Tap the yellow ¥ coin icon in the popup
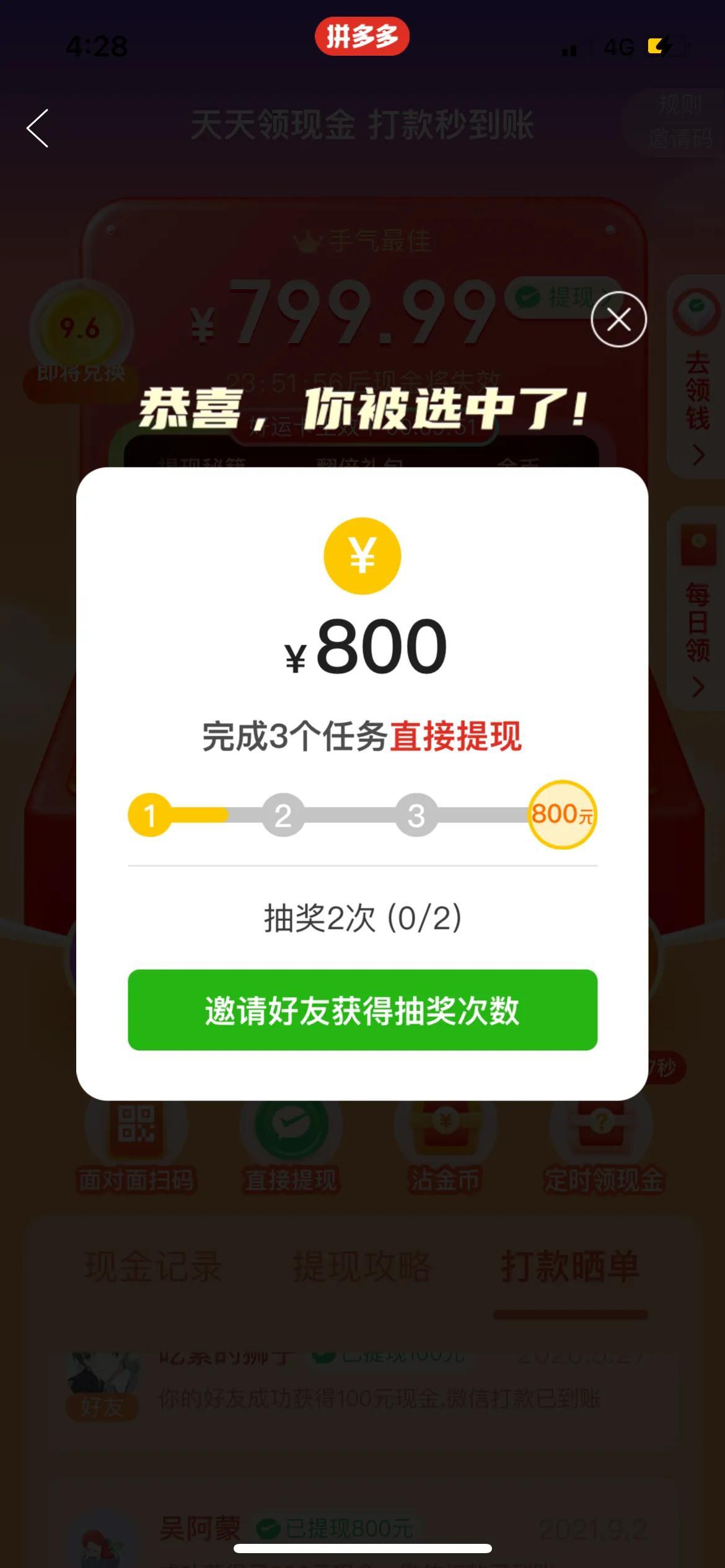The image size is (725, 1568). point(362,555)
